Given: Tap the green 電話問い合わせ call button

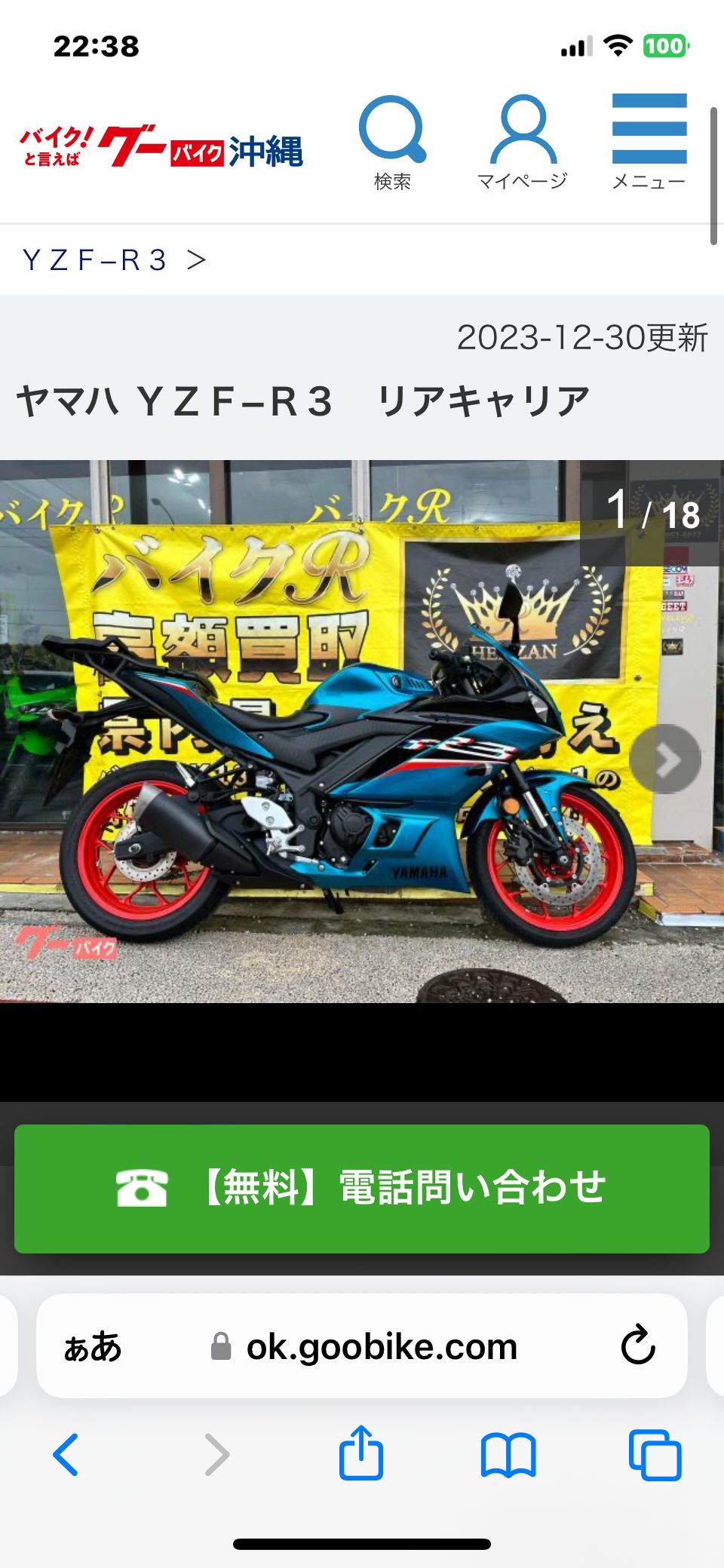Looking at the screenshot, I should 362,1189.
